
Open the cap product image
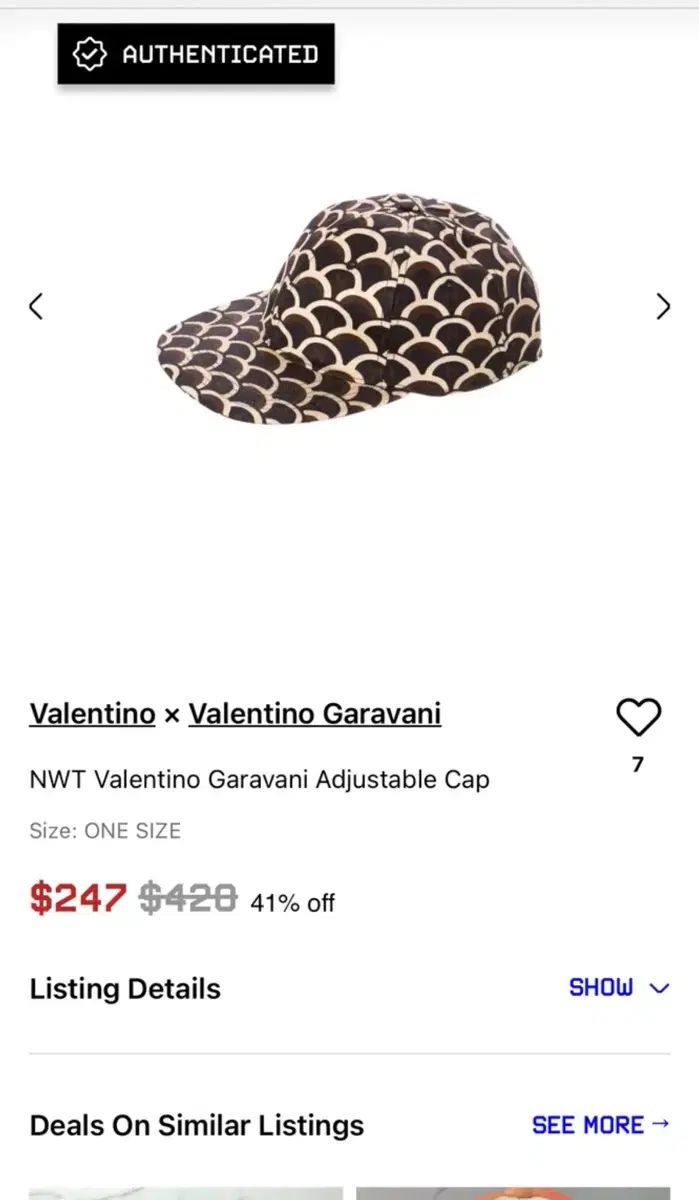(350, 307)
